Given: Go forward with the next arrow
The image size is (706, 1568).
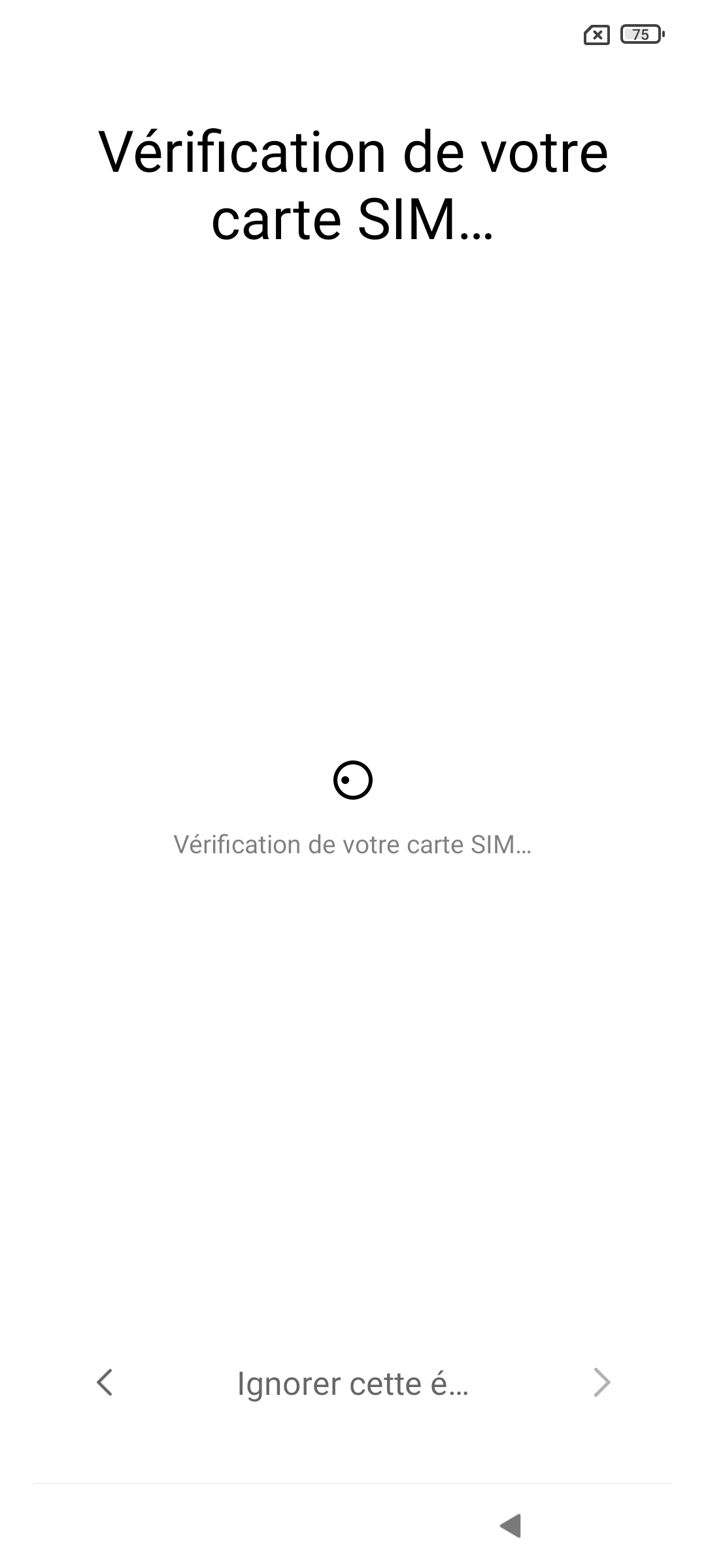Looking at the screenshot, I should pos(601,1382).
